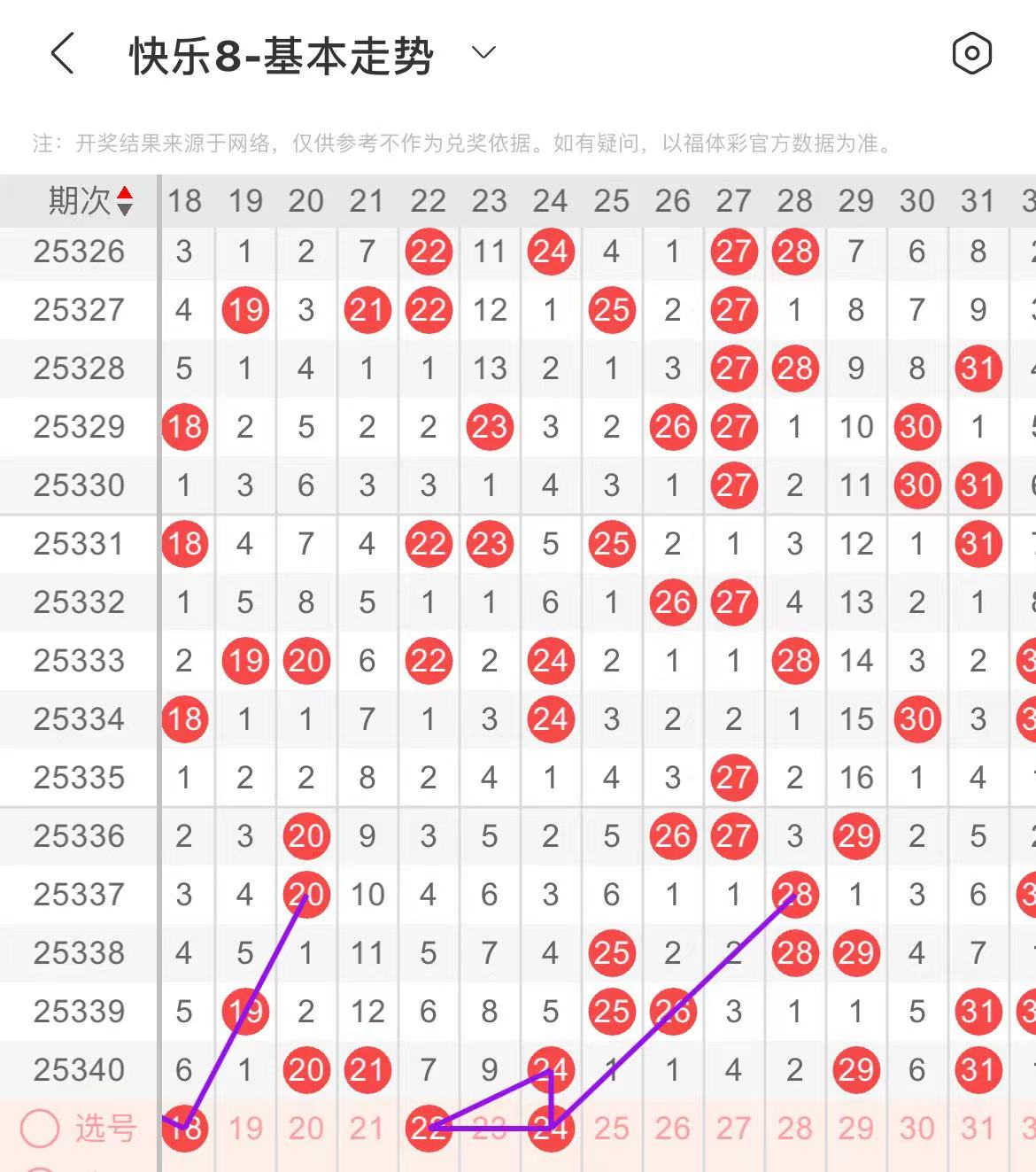Select number 31 in the 选号 row
The height and width of the screenshot is (1172, 1036).
[978, 1129]
